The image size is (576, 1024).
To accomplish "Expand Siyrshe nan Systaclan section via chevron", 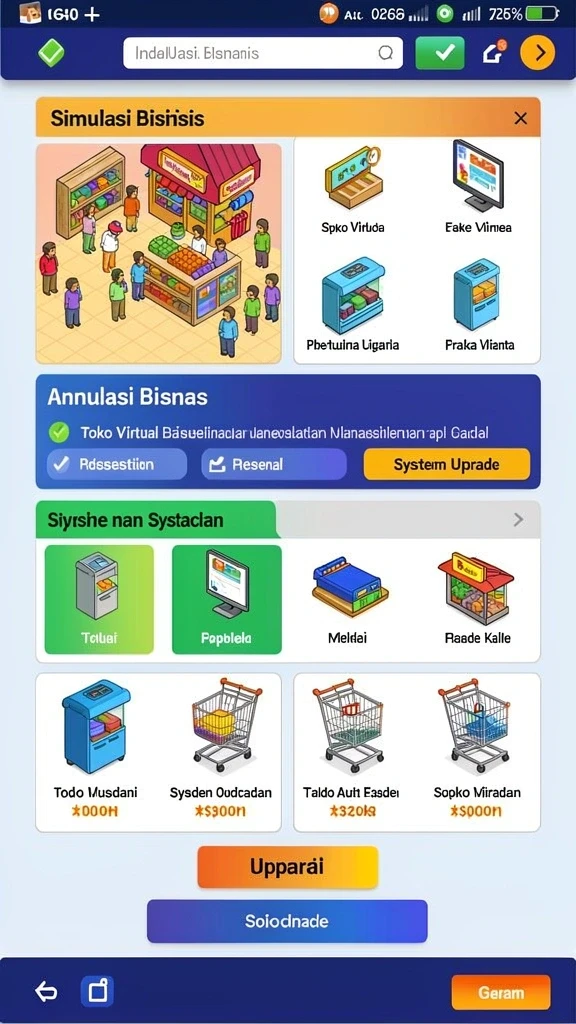I will point(519,519).
